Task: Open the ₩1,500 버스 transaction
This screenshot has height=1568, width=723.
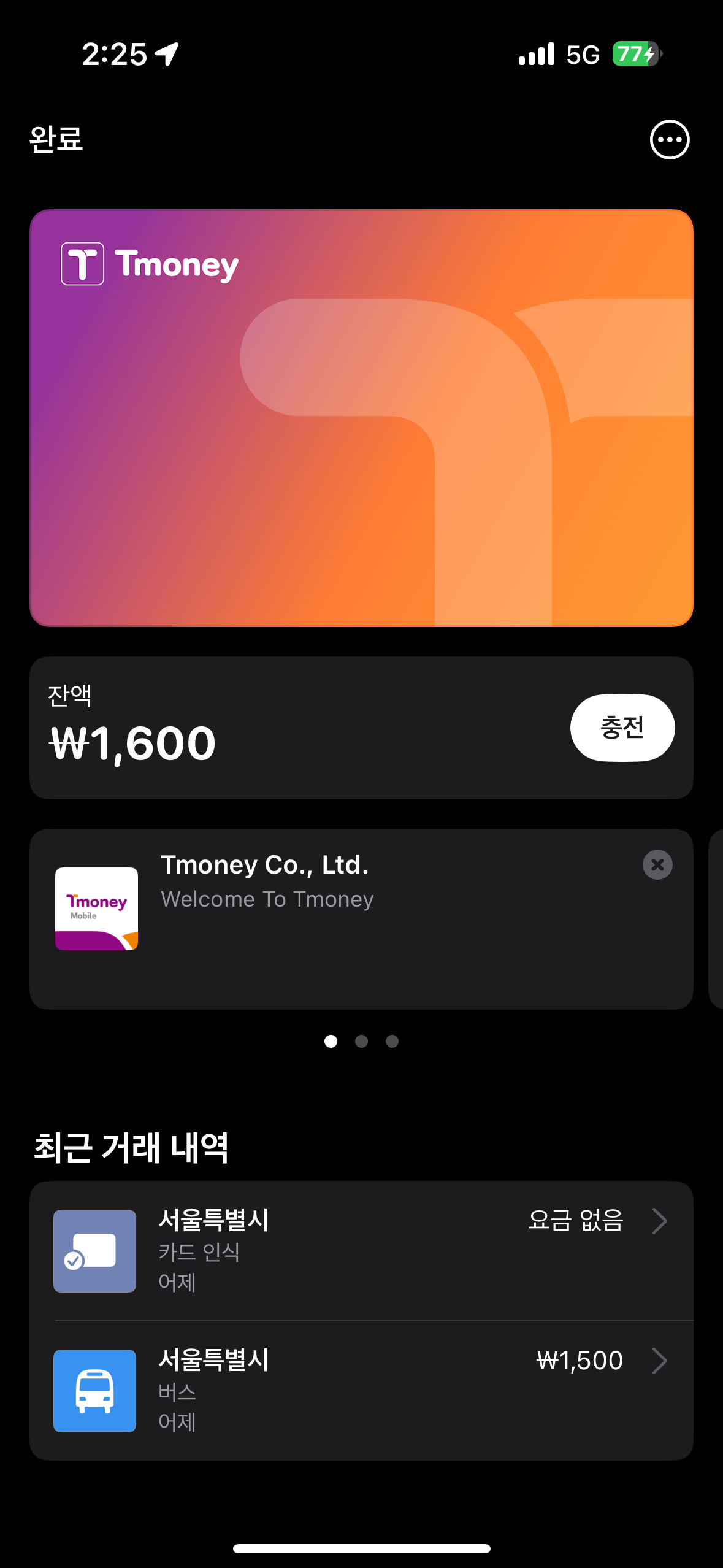Action: pos(361,1390)
